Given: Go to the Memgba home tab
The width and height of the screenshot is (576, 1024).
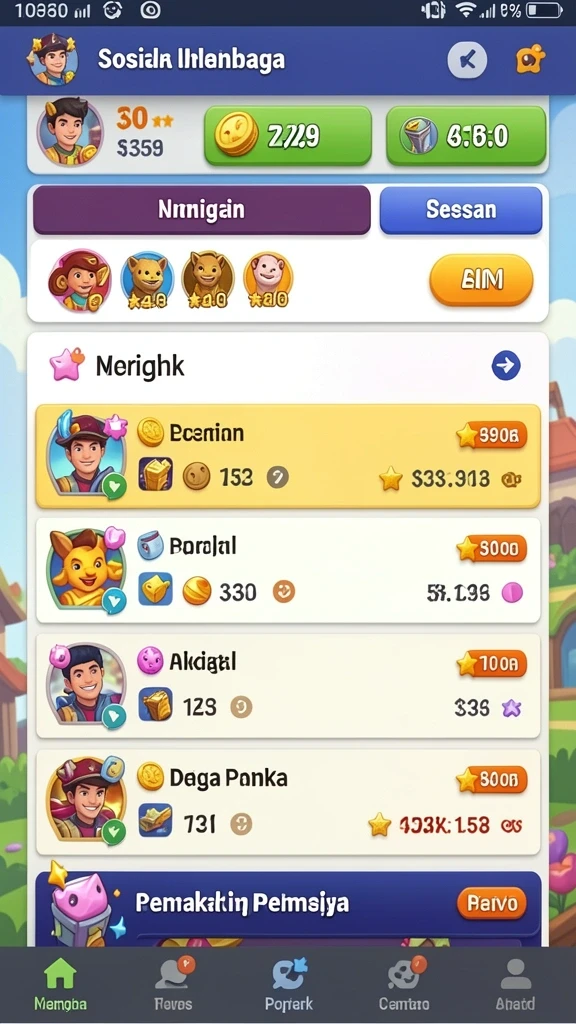Looking at the screenshot, I should point(60,985).
